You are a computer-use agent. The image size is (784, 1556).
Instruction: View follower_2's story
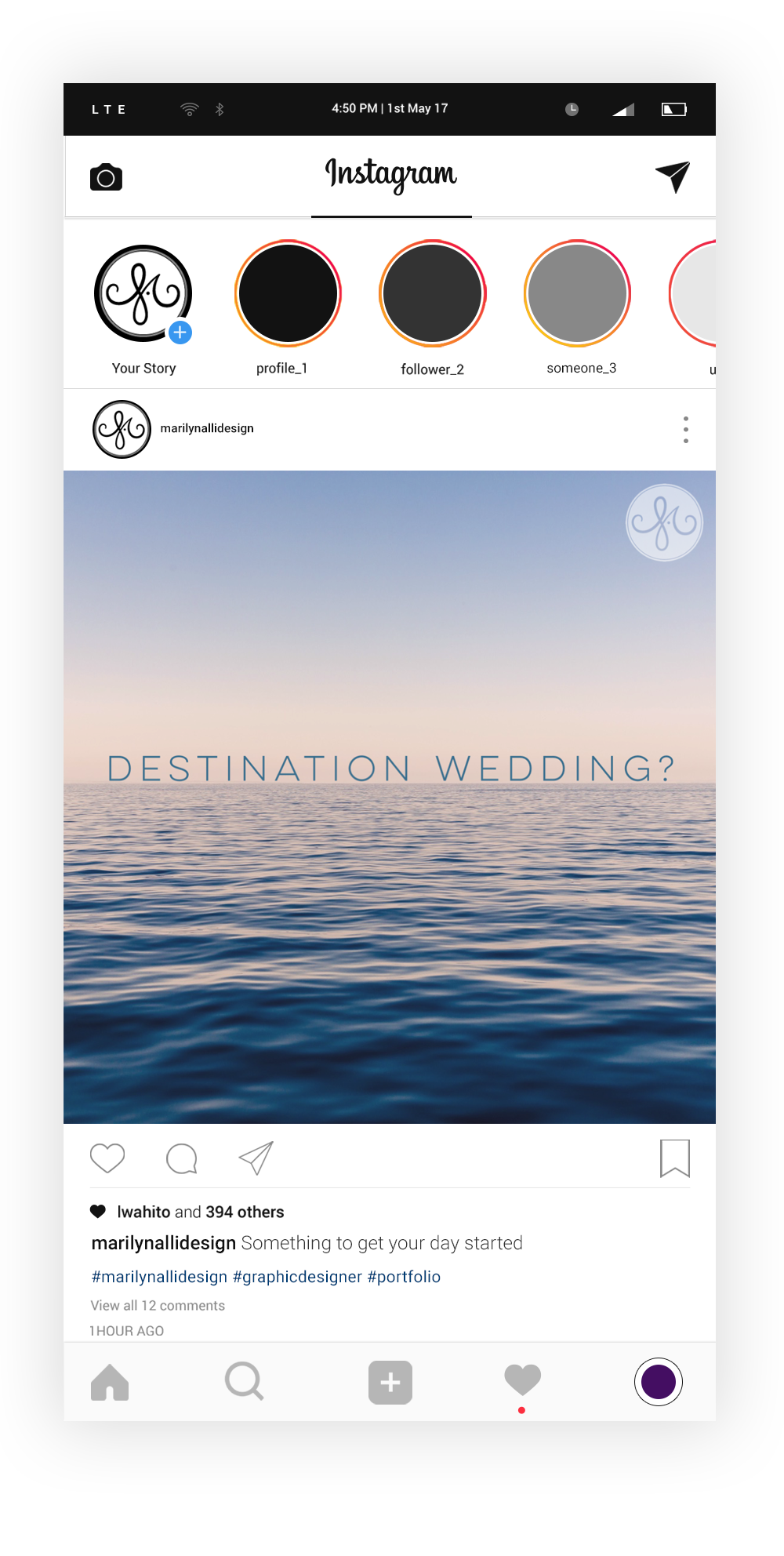pyautogui.click(x=433, y=293)
